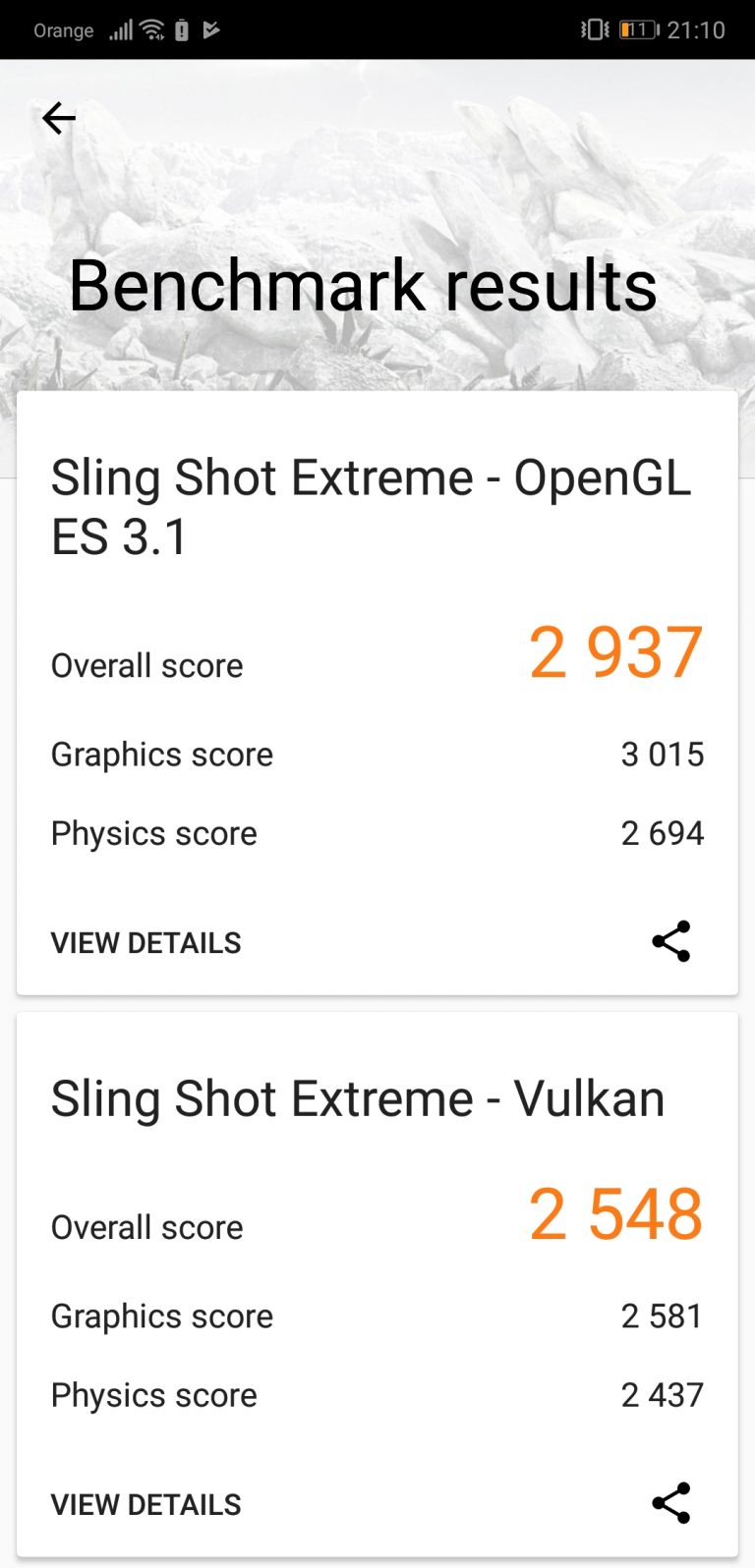
Task: Share the Vulkan benchmark result
Action: click(671, 1503)
